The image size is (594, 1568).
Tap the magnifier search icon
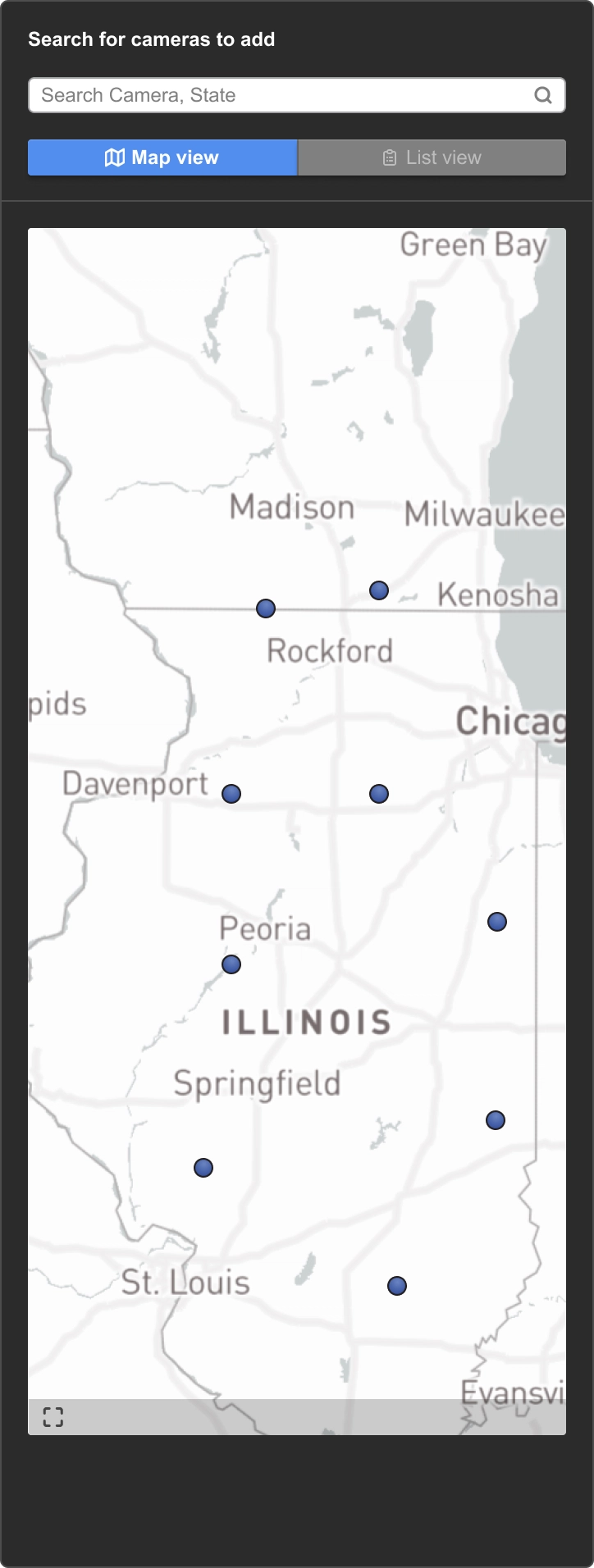543,95
